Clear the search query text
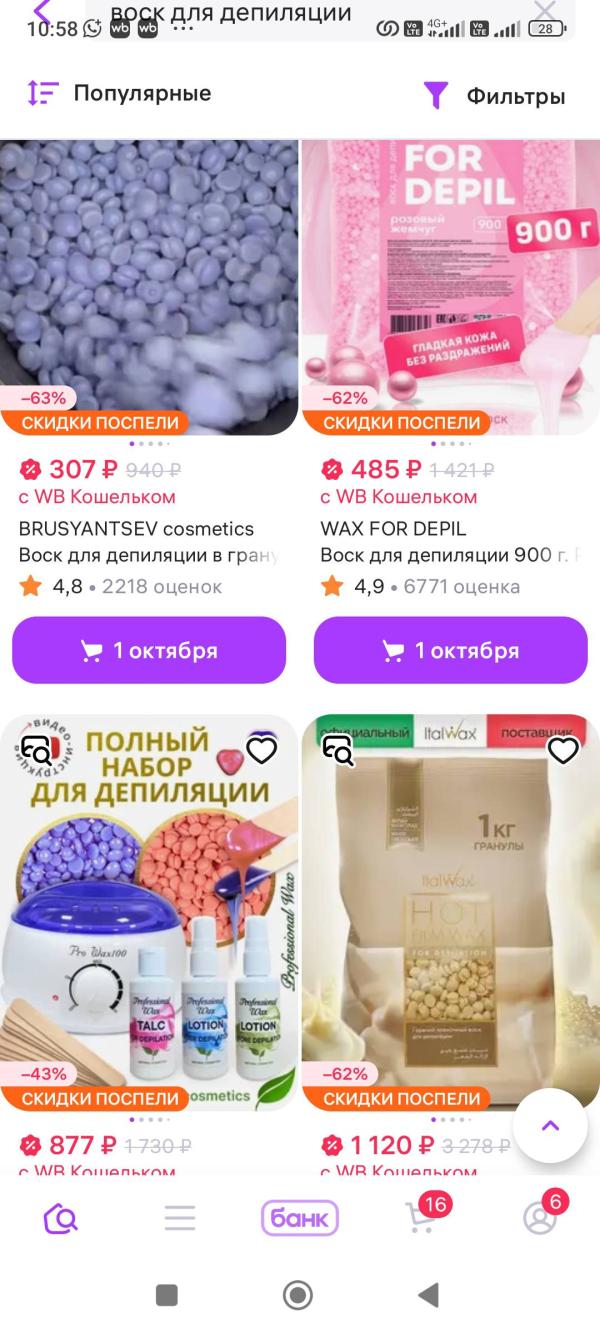The image size is (600, 1332). coord(545,11)
